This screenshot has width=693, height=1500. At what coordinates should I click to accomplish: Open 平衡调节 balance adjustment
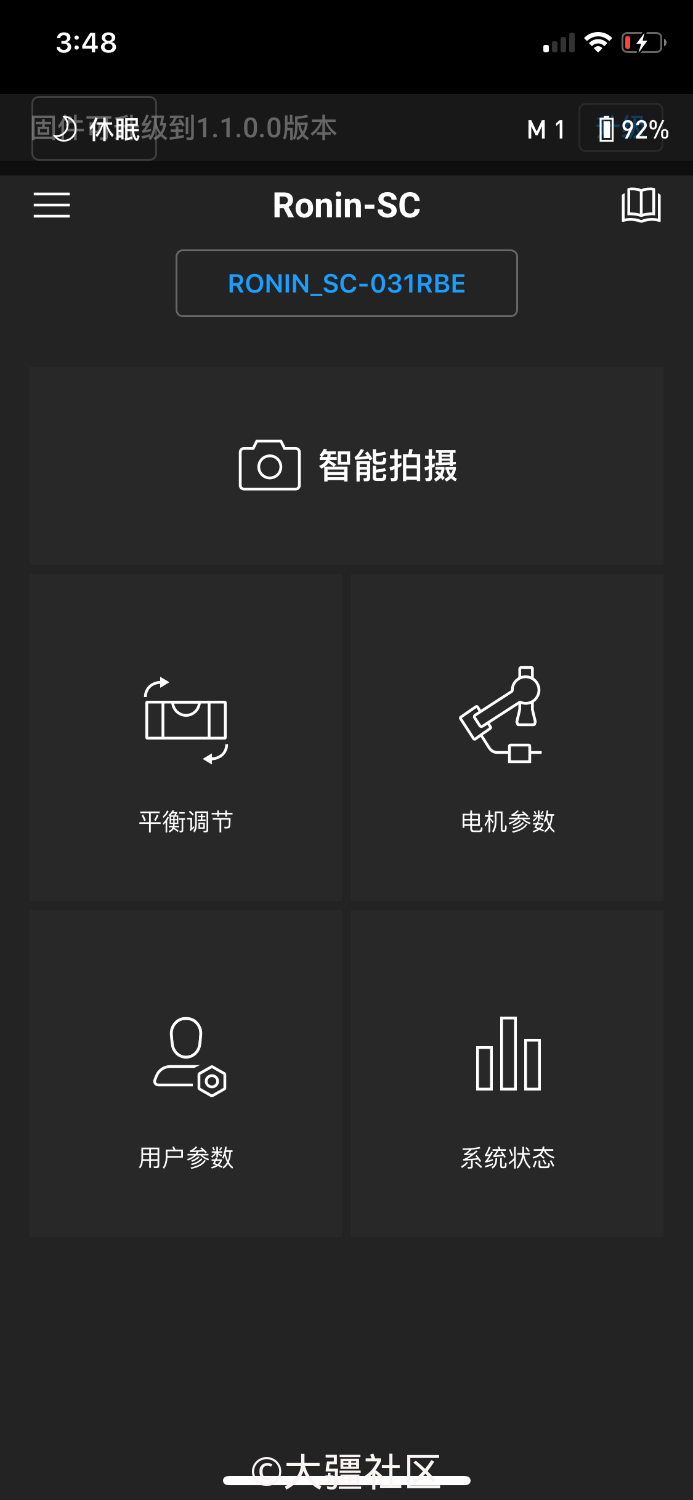pos(186,738)
